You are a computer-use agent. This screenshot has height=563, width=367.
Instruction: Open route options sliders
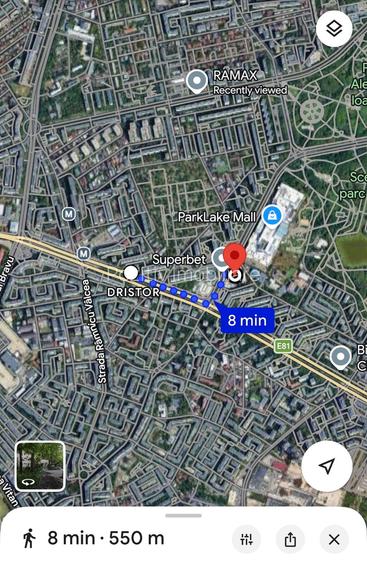tap(246, 539)
